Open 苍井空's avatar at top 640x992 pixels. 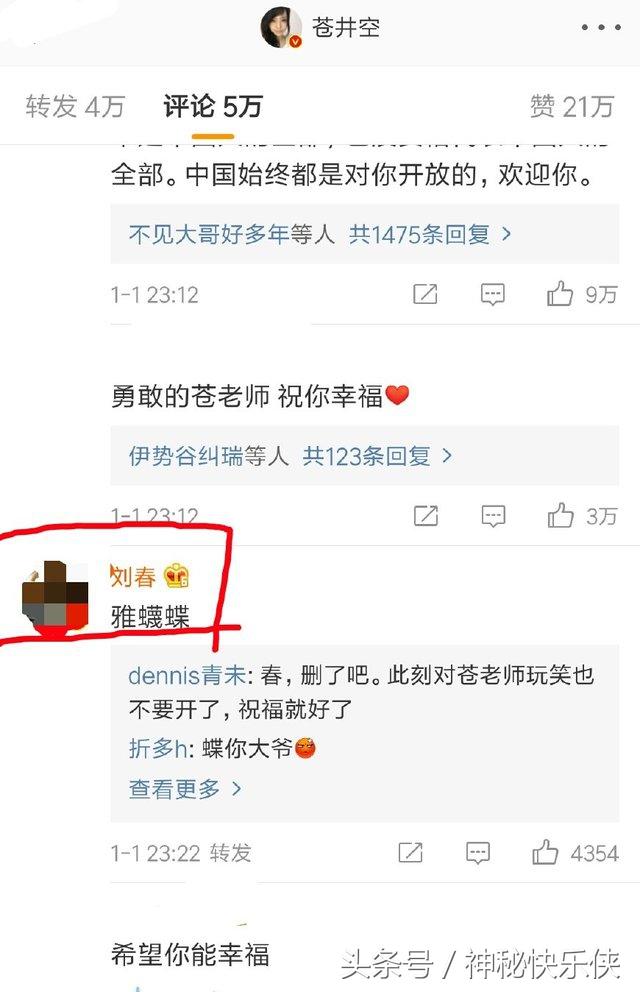[281, 28]
